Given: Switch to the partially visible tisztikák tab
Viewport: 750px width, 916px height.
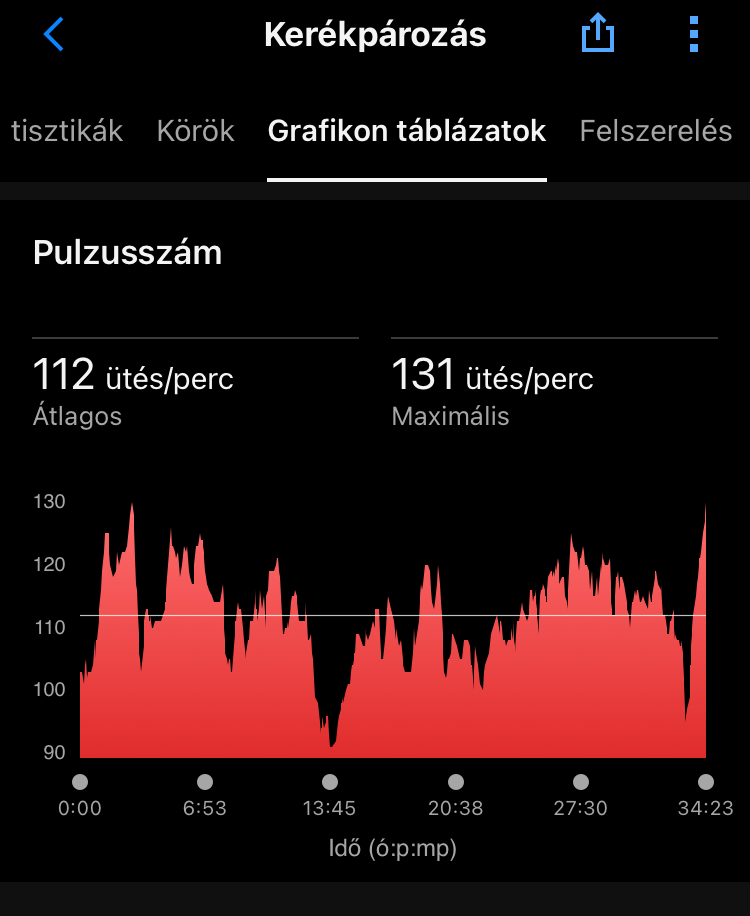Looking at the screenshot, I should [66, 131].
